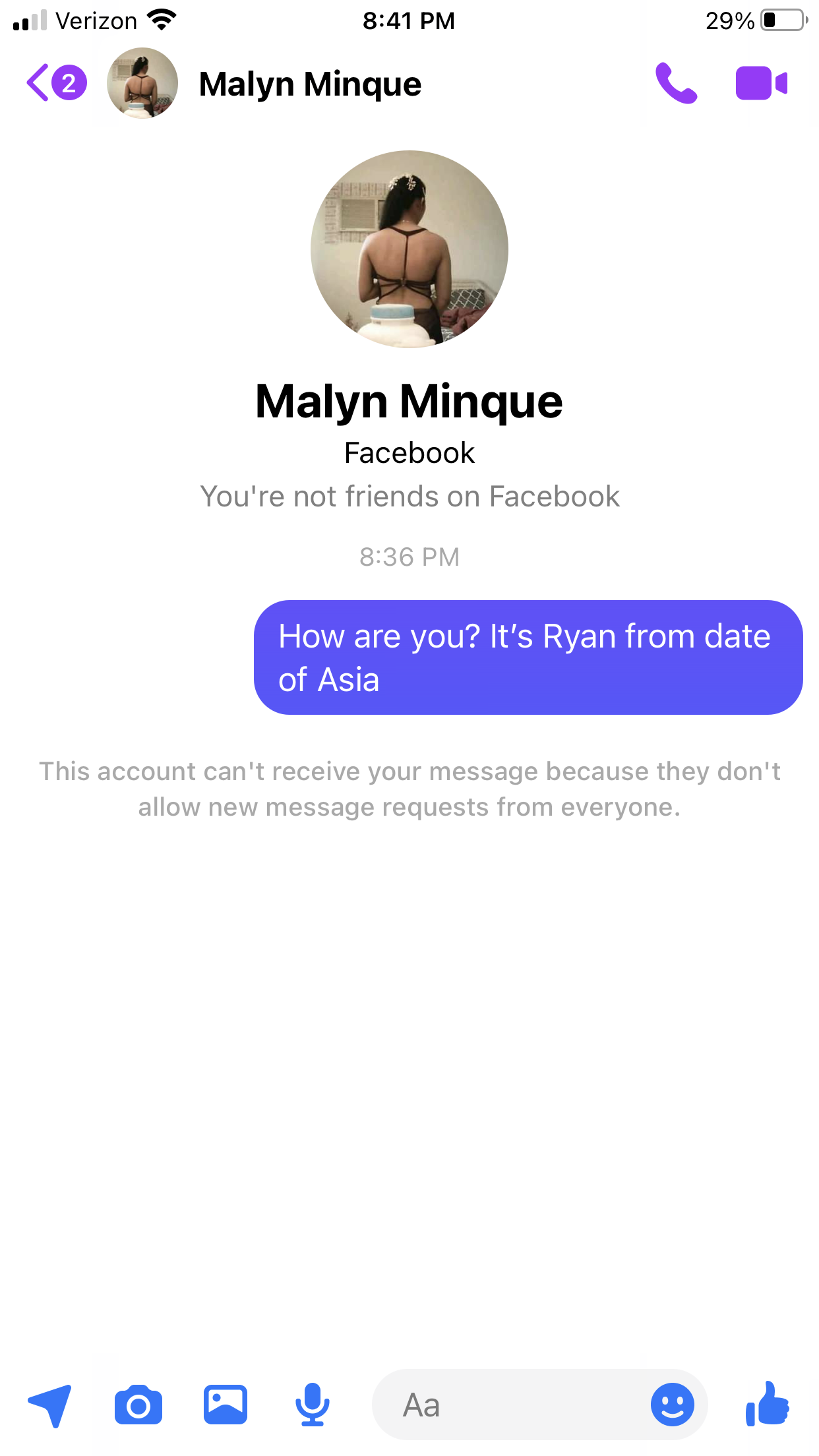Viewport: 819px width, 1456px height.
Task: Record a voice message with the microphone
Action: click(313, 1405)
